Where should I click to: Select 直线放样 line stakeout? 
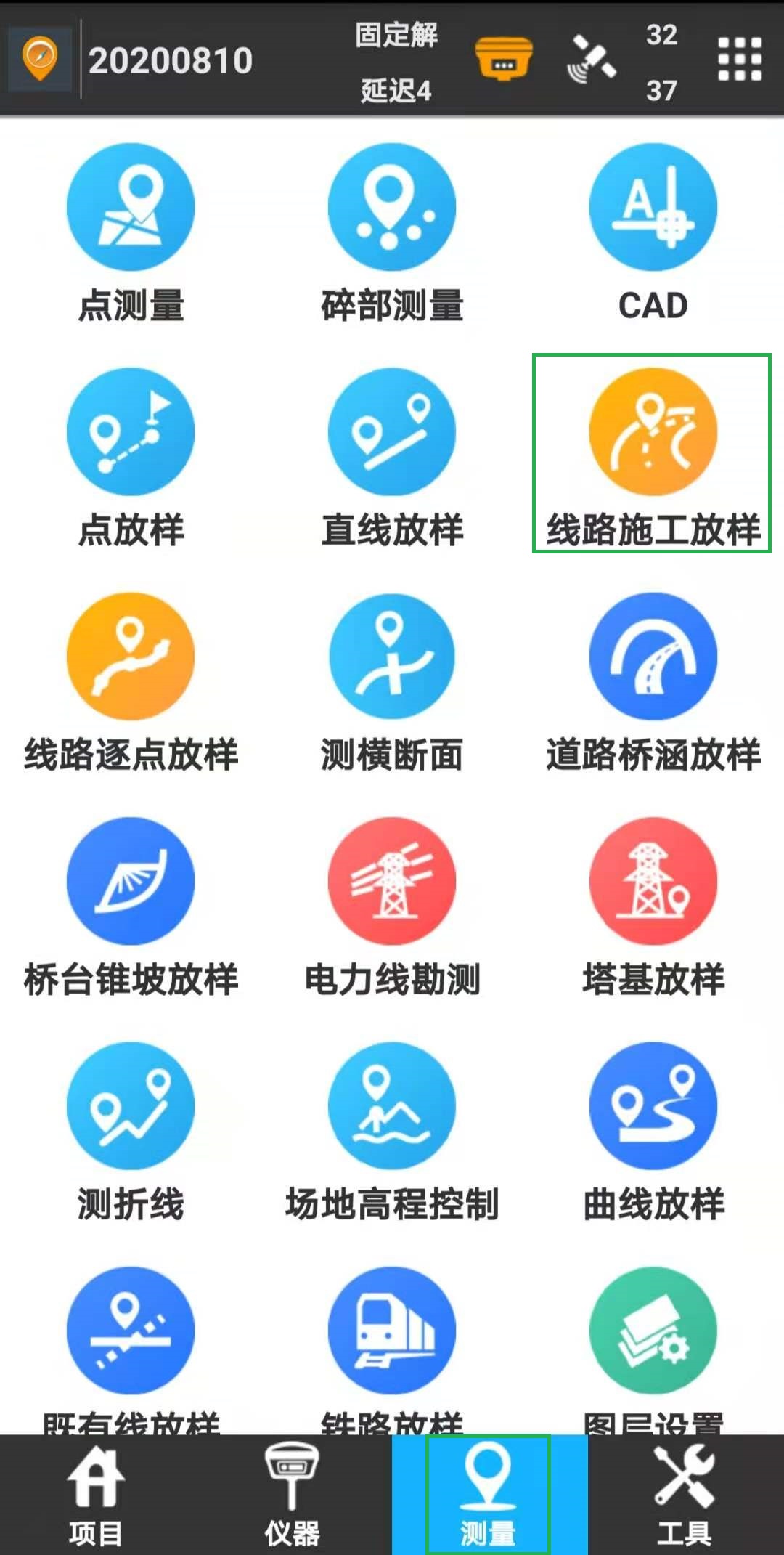[x=392, y=458]
